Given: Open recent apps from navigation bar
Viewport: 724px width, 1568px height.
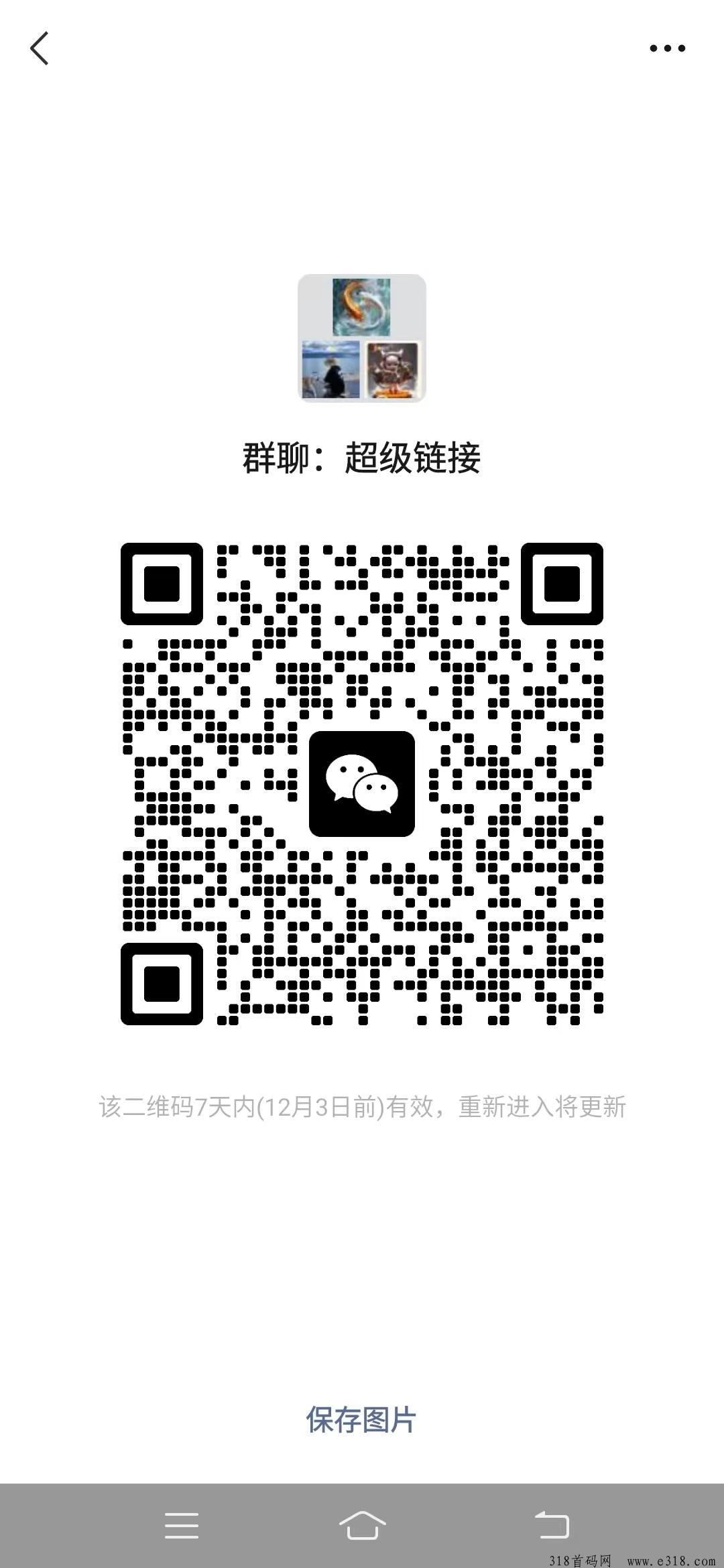Looking at the screenshot, I should click(182, 1526).
